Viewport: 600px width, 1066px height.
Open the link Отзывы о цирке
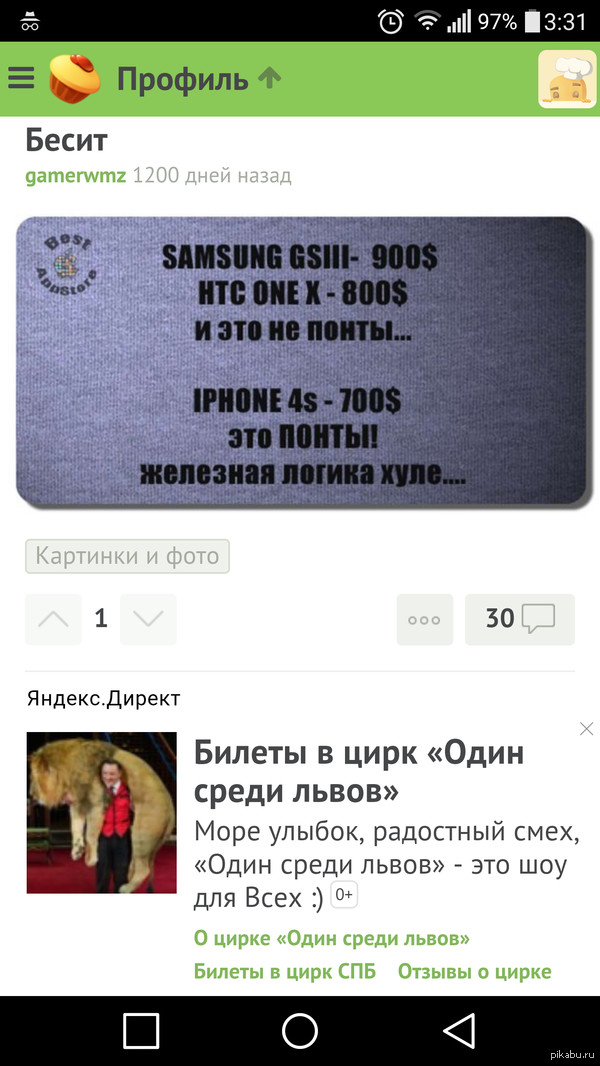[474, 971]
